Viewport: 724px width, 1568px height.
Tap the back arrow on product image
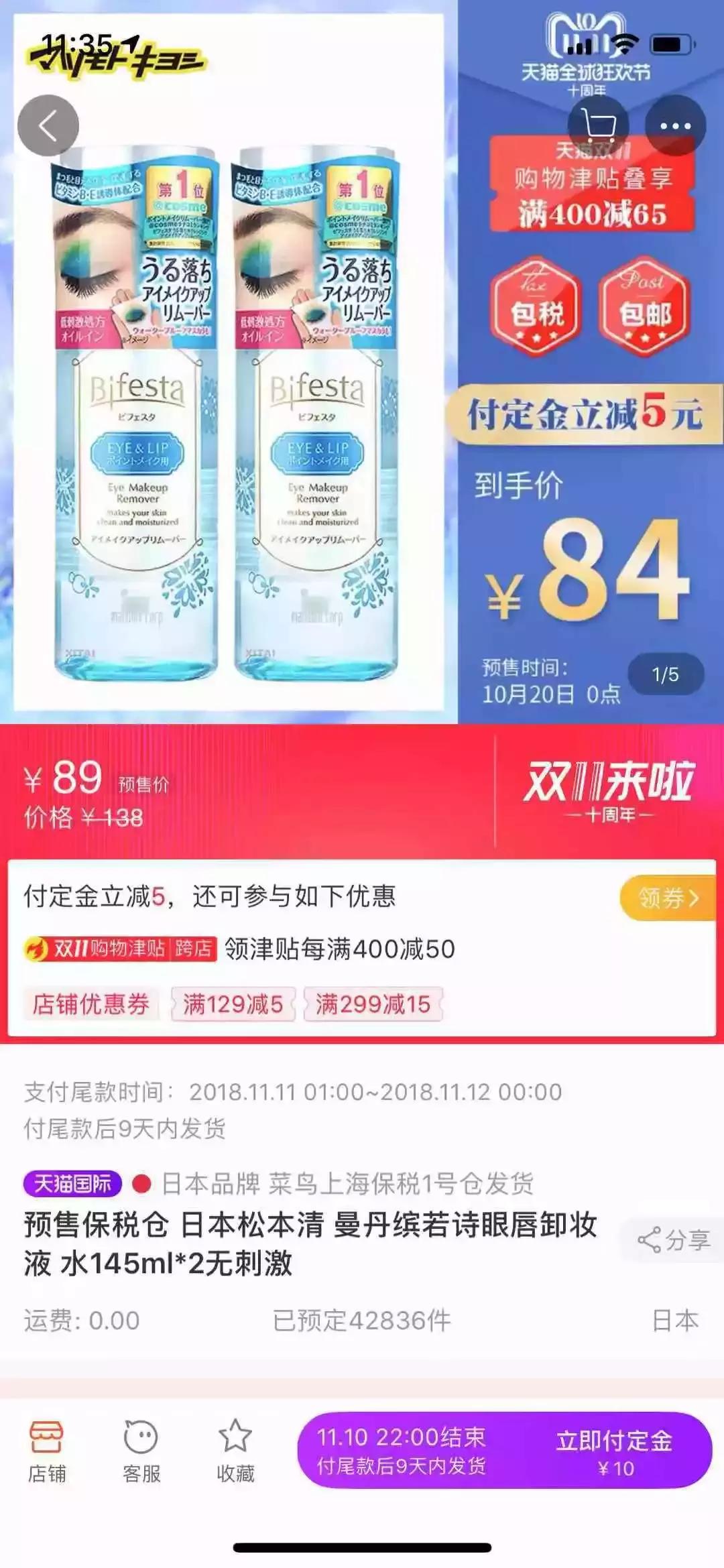point(49,124)
